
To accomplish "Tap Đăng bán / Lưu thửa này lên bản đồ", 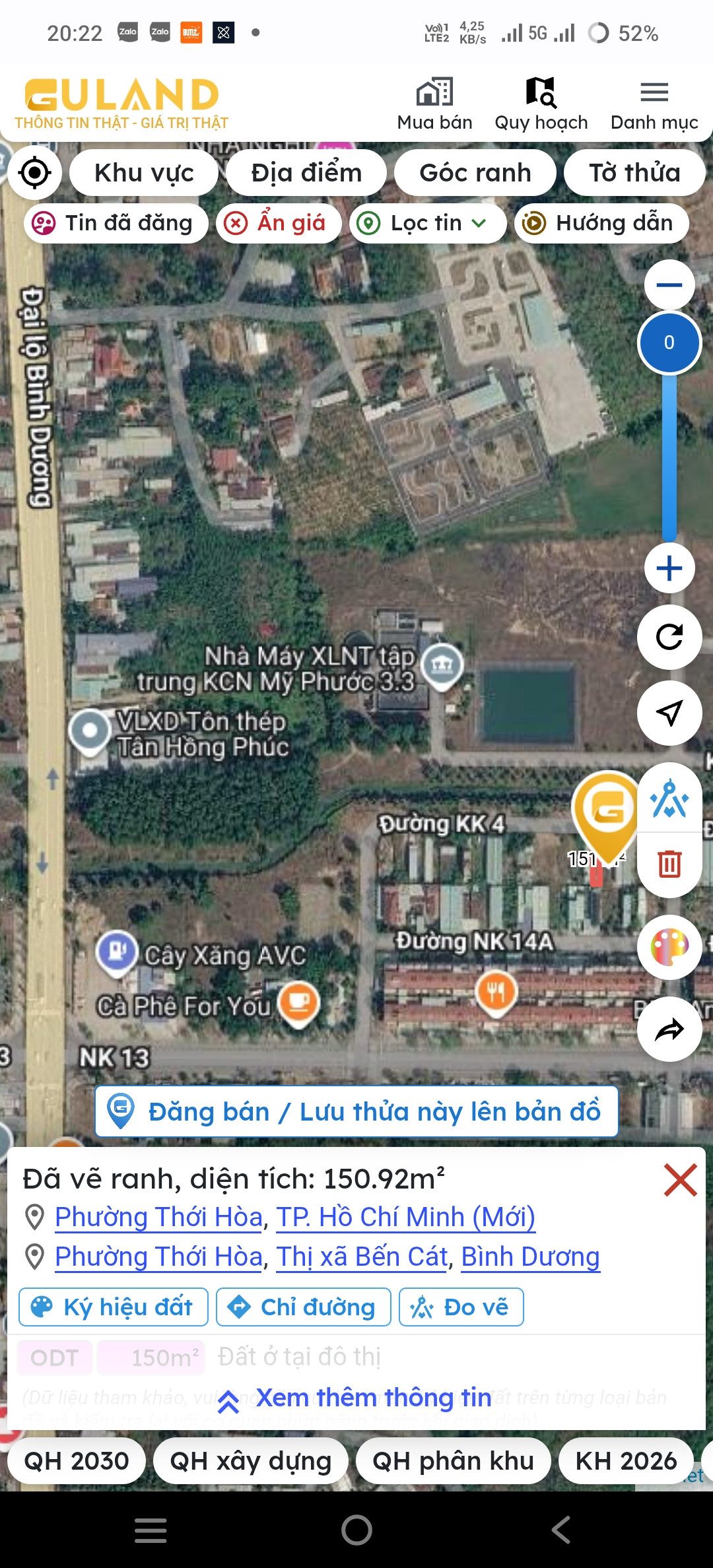I will point(356,1111).
